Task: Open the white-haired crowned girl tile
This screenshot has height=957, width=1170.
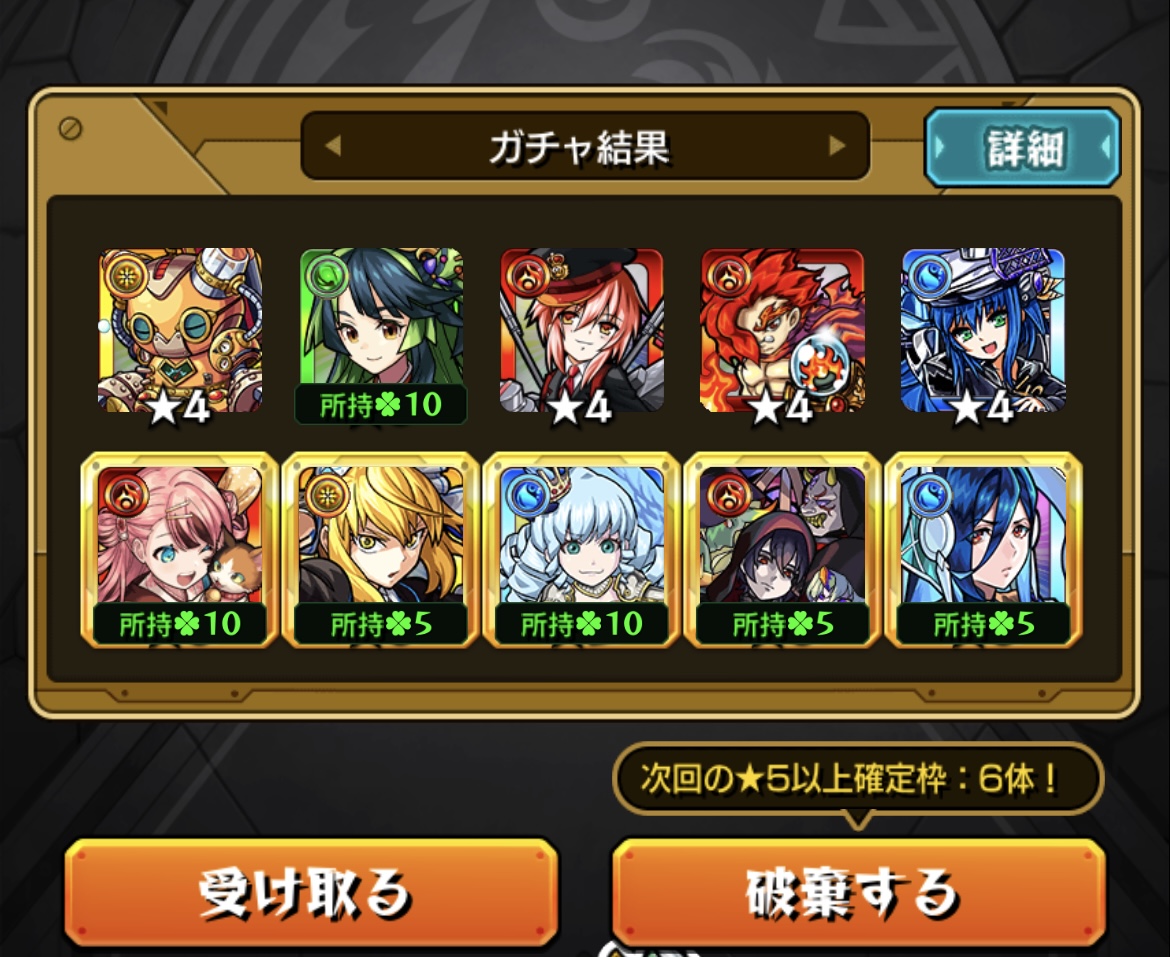Action: [x=581, y=550]
